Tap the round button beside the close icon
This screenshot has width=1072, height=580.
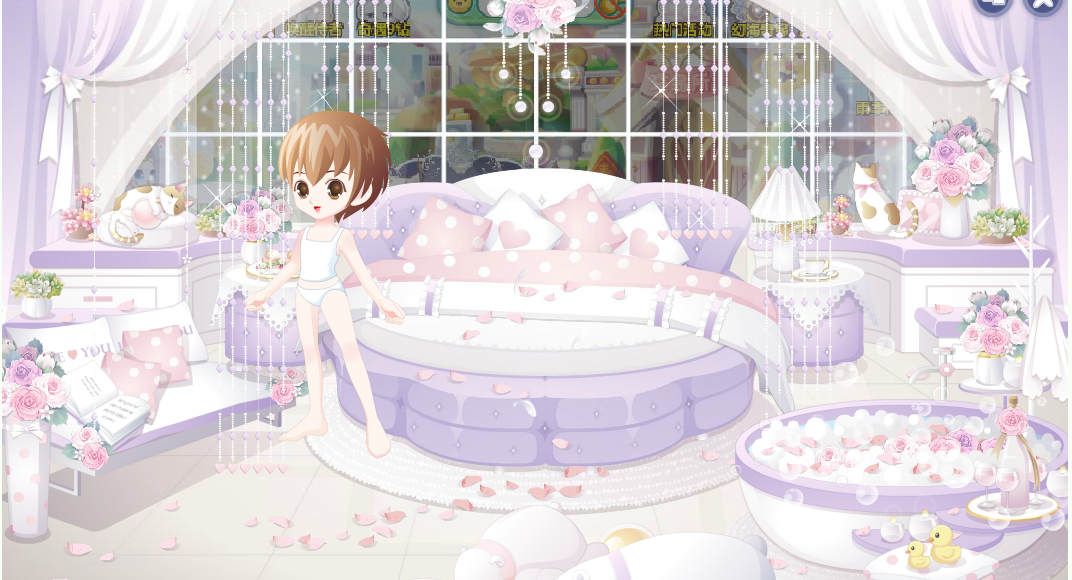pyautogui.click(x=993, y=3)
